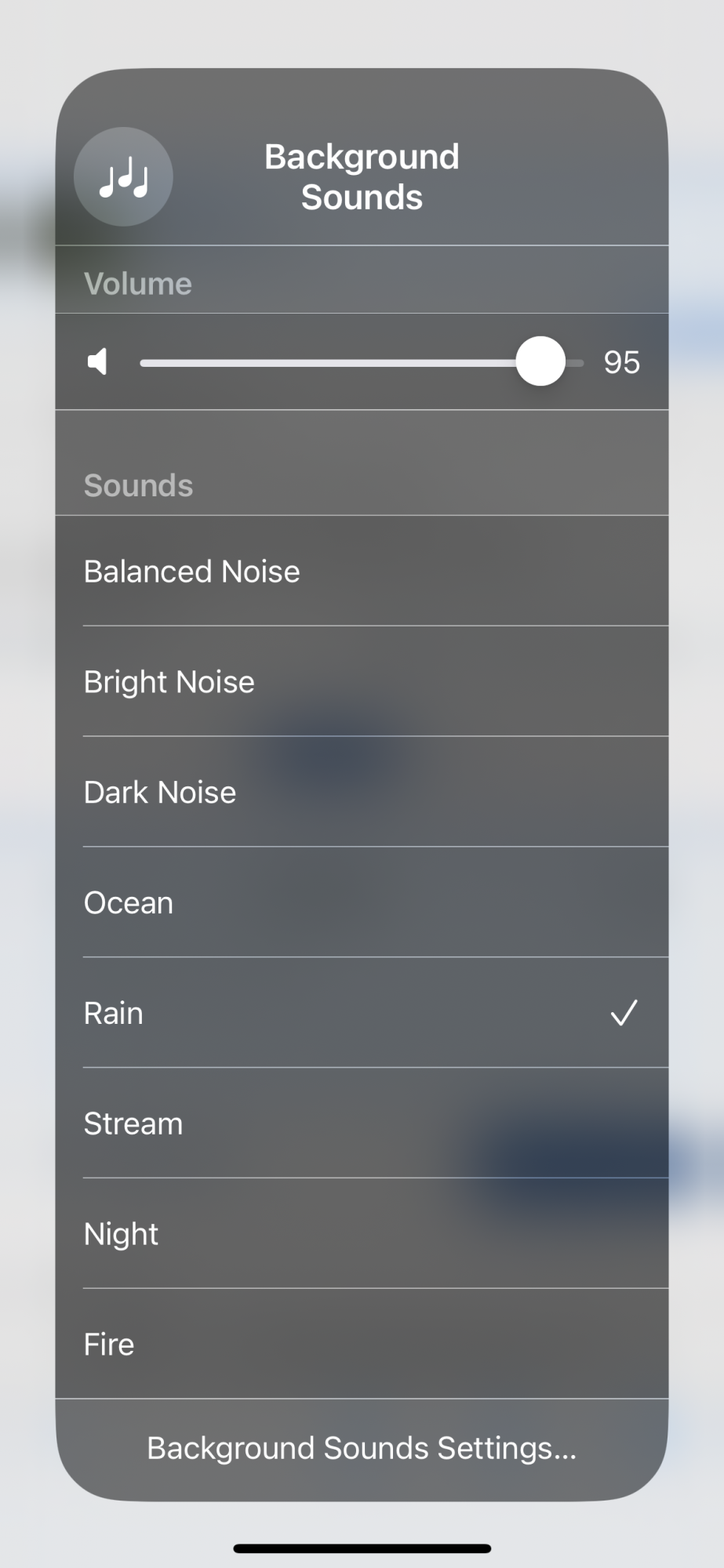Open Background Sounds Settings
This screenshot has height=1568, width=724.
coord(362,1448)
